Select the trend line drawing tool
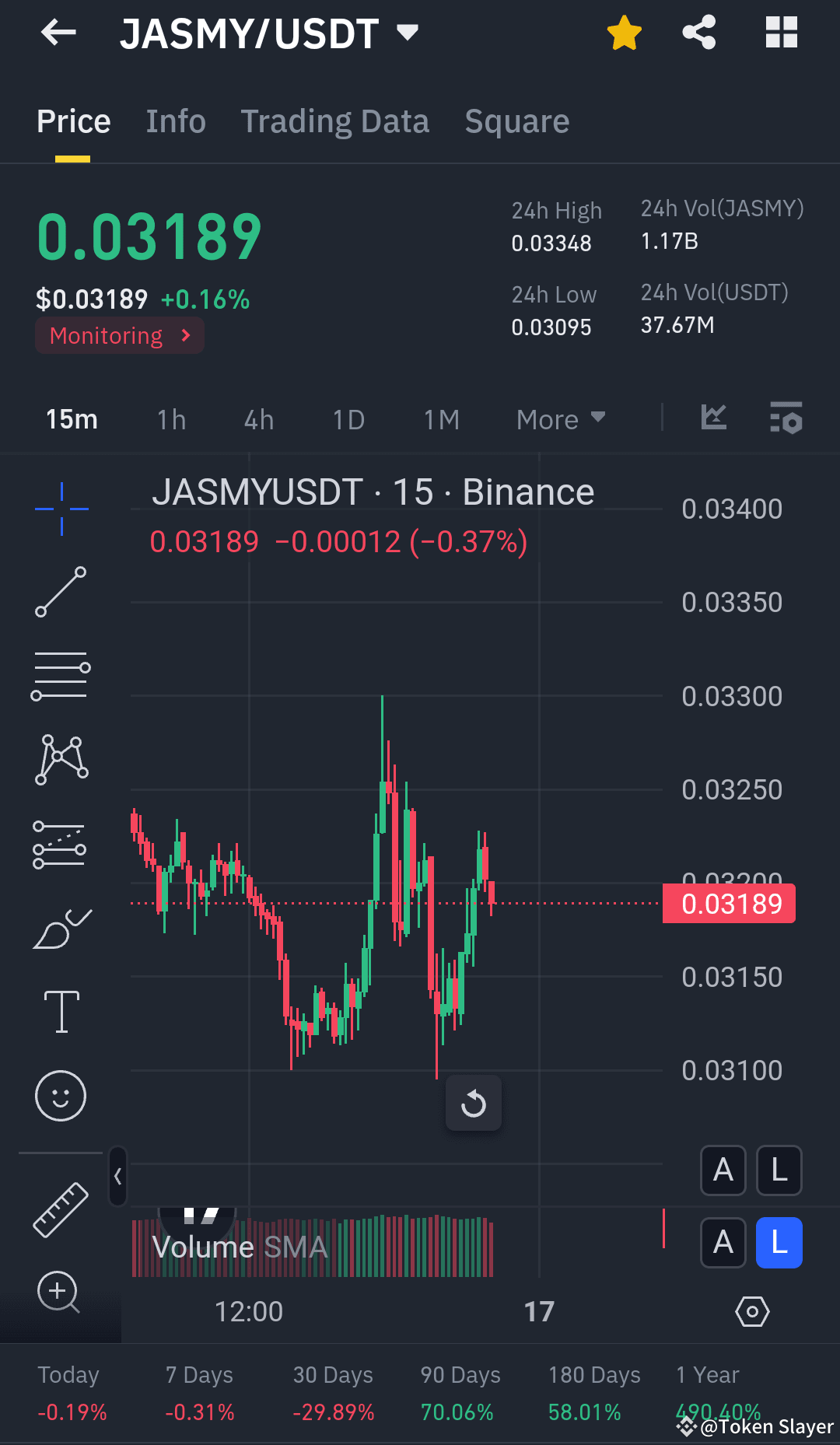 coord(61,593)
